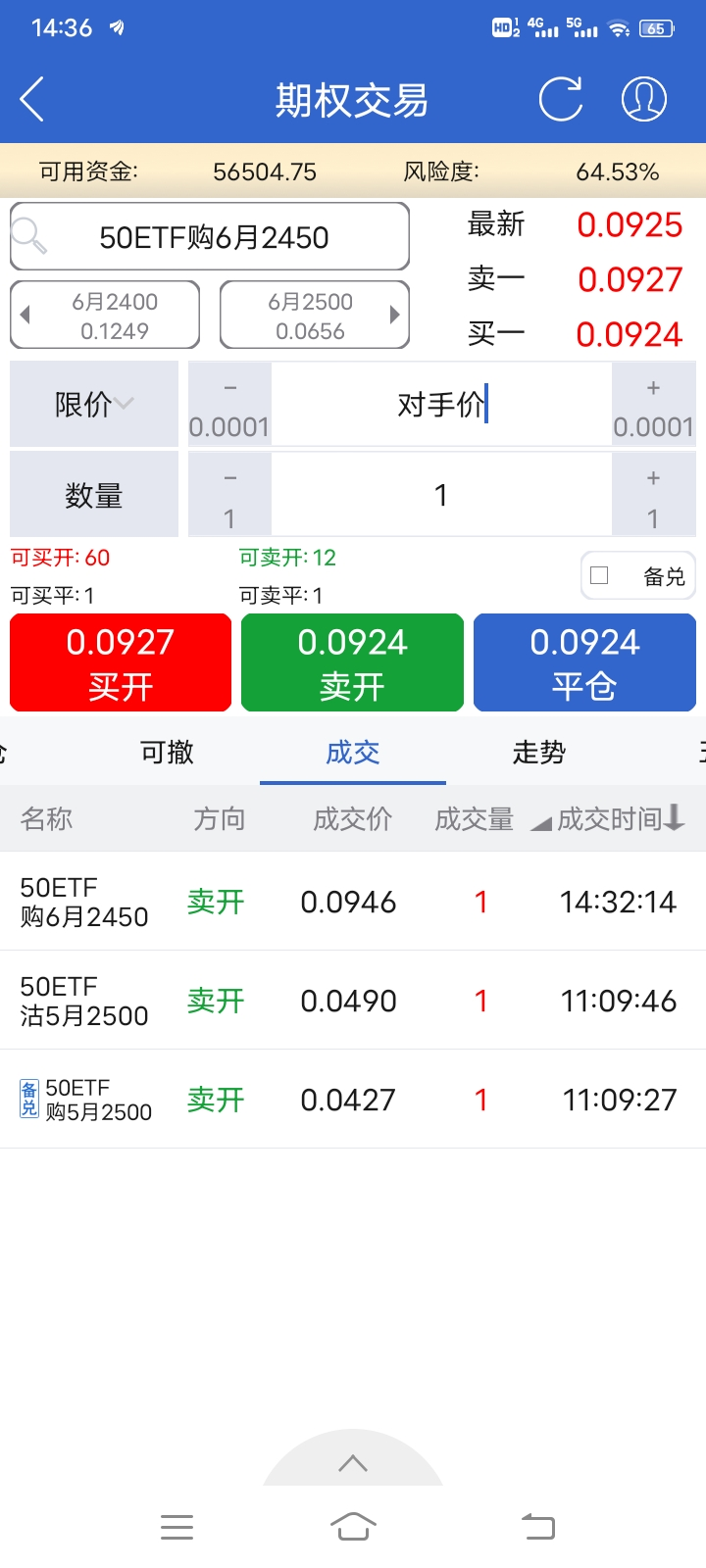Go back from the 期权交易 screen
This screenshot has height=1568, width=706.
32,99
